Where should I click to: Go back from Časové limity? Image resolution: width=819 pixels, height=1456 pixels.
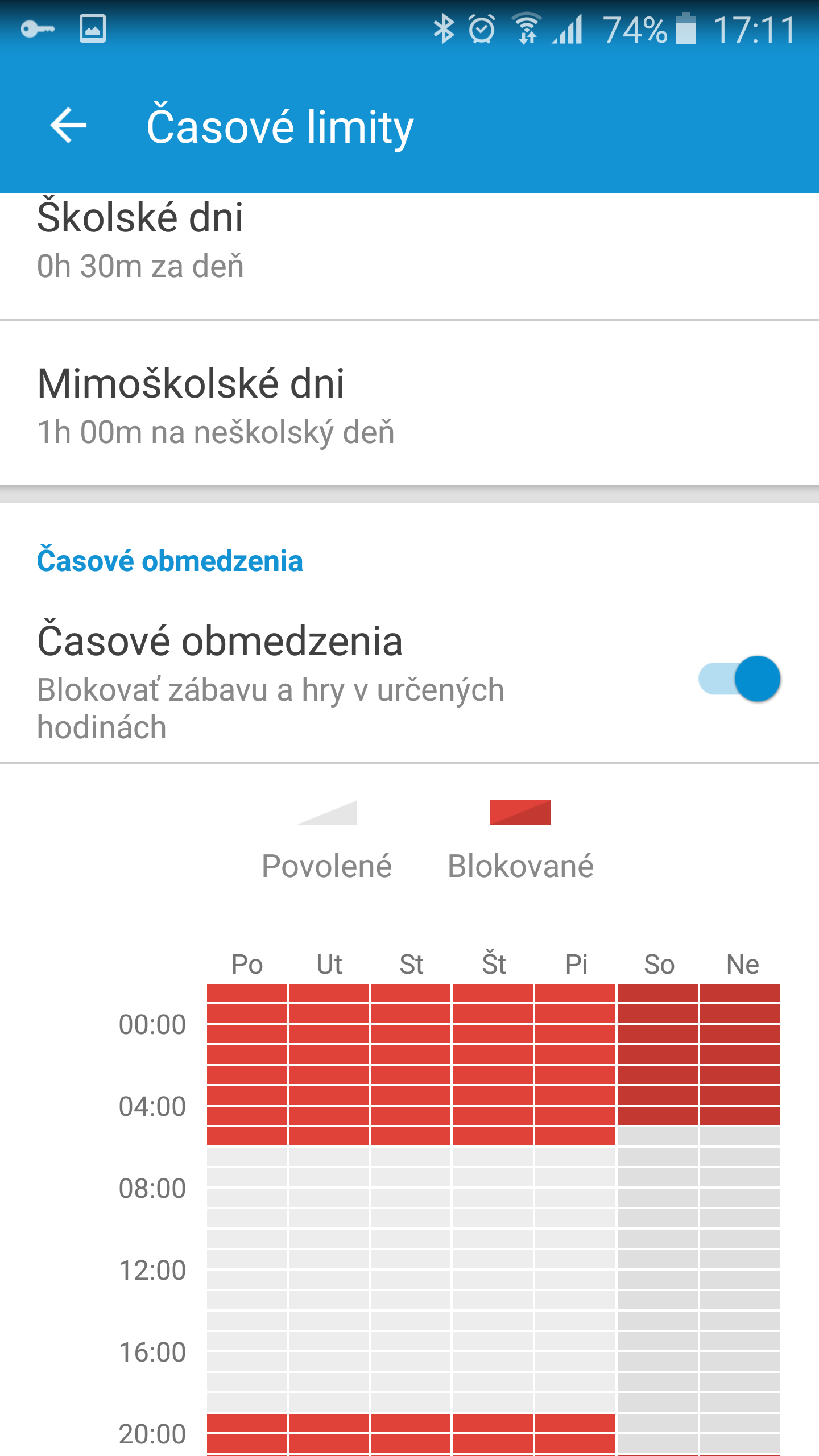coord(68,125)
